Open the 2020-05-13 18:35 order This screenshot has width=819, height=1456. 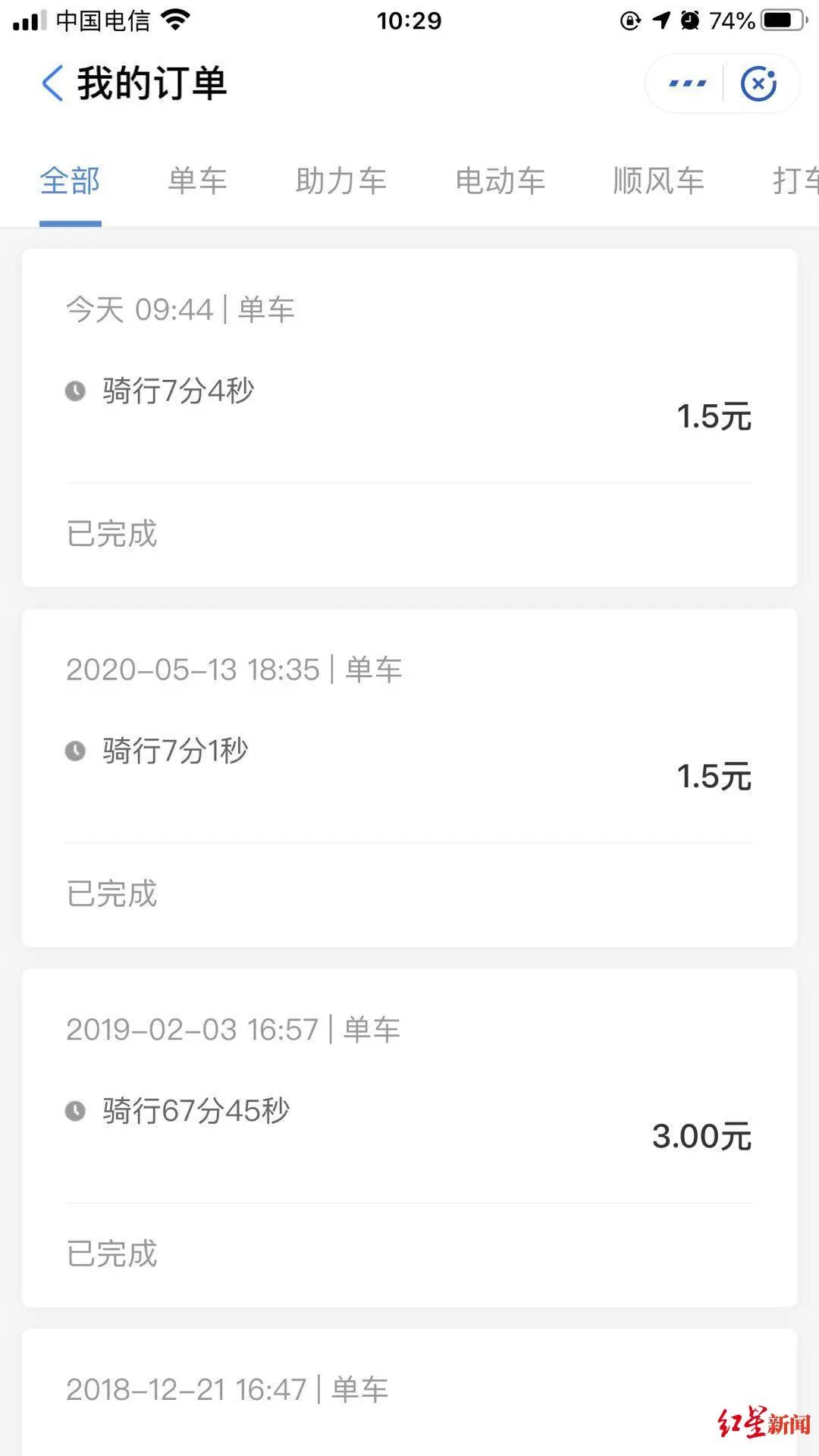tap(409, 777)
